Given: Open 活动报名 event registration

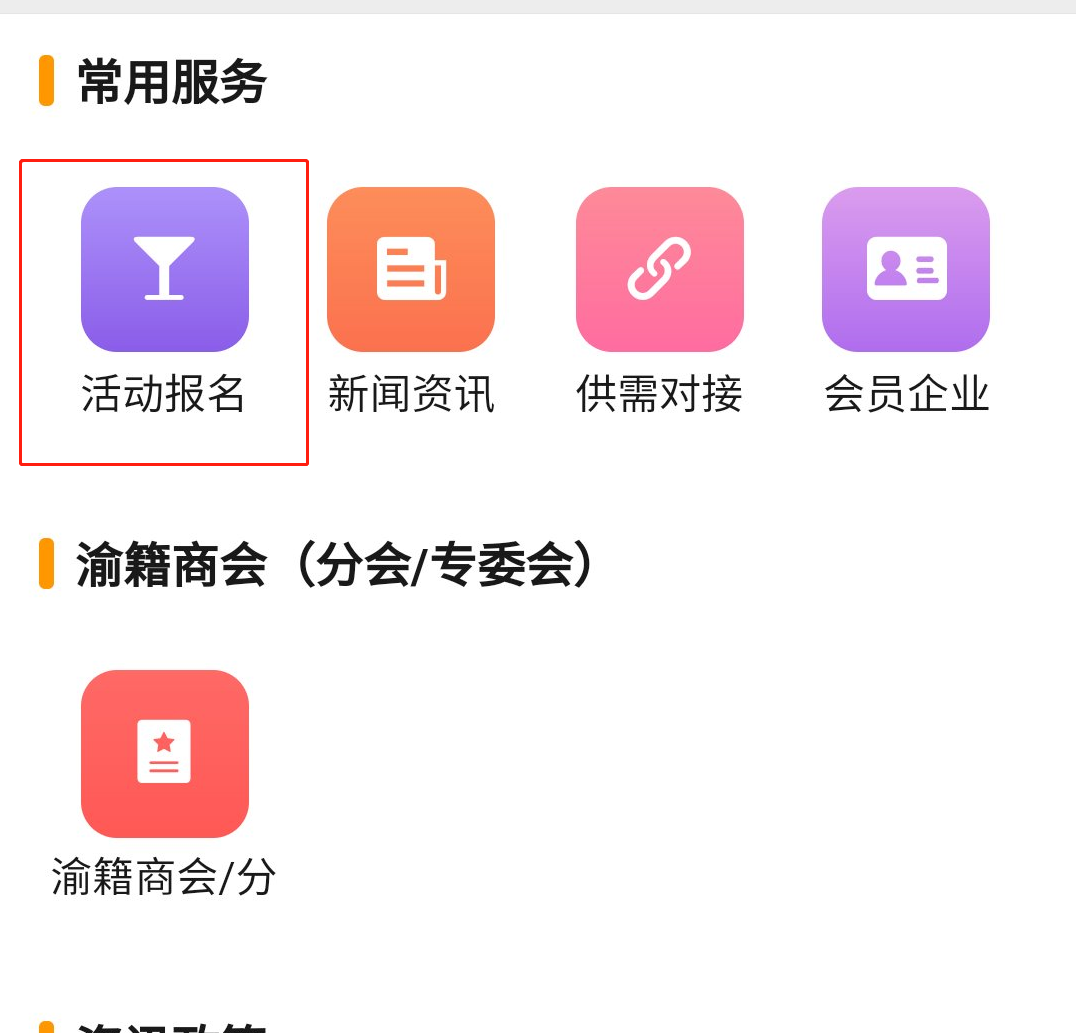Looking at the screenshot, I should 165,270.
